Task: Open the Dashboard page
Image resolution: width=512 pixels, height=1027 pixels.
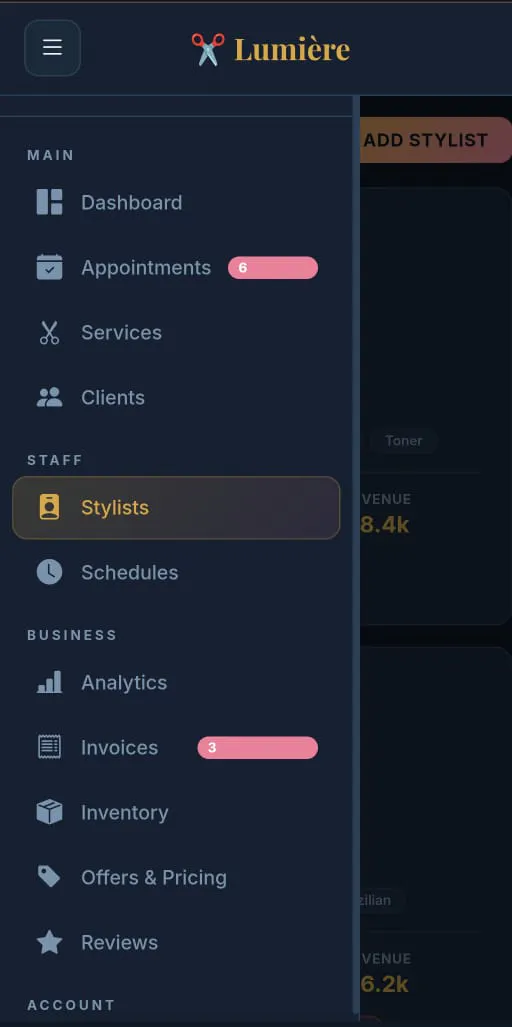Action: tap(176, 202)
